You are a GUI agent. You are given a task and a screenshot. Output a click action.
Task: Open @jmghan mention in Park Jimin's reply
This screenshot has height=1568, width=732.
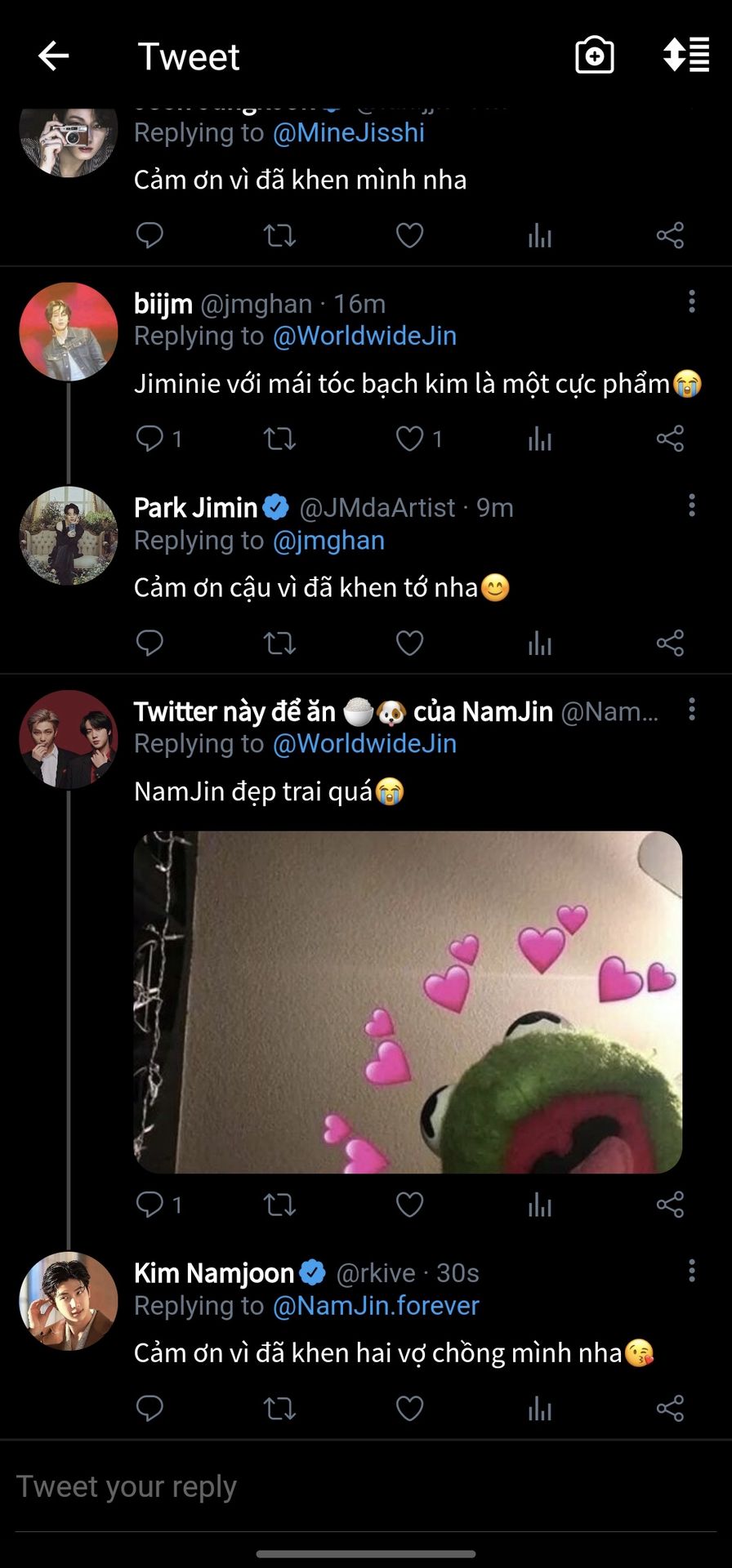[328, 540]
